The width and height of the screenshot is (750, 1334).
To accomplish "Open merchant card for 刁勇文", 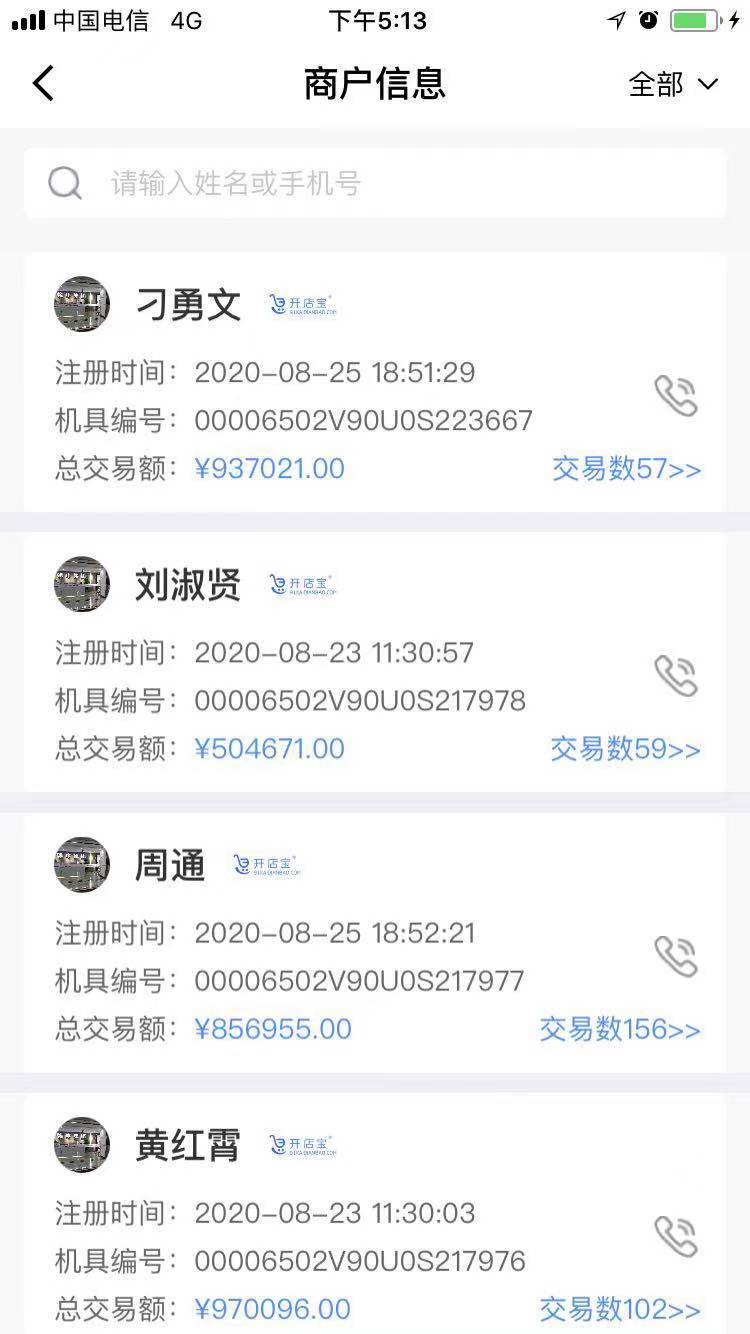I will [x=375, y=382].
